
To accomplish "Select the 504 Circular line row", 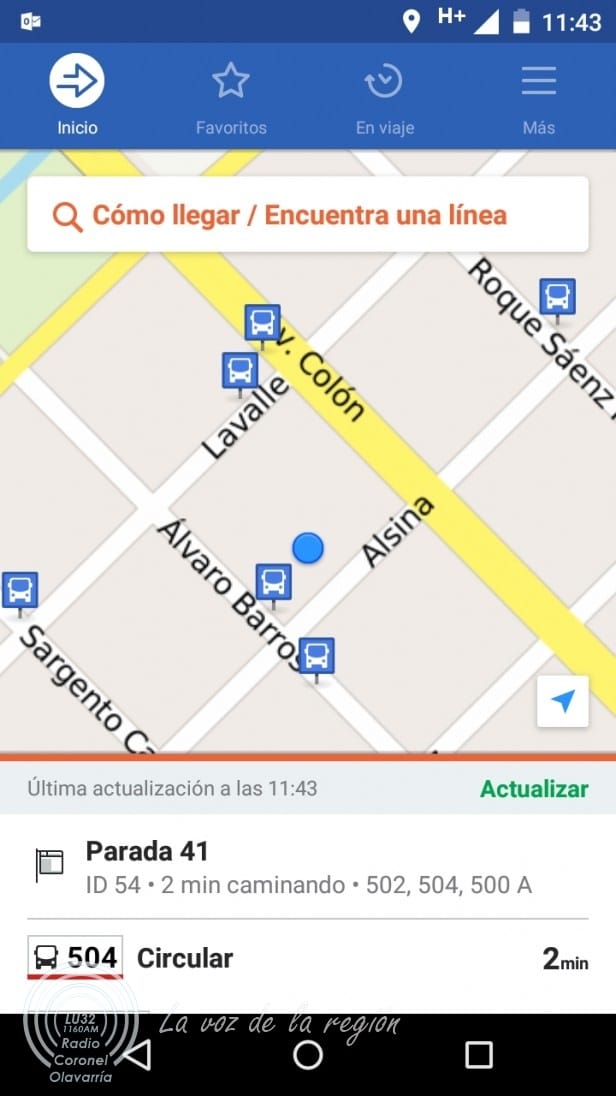I will (x=307, y=959).
